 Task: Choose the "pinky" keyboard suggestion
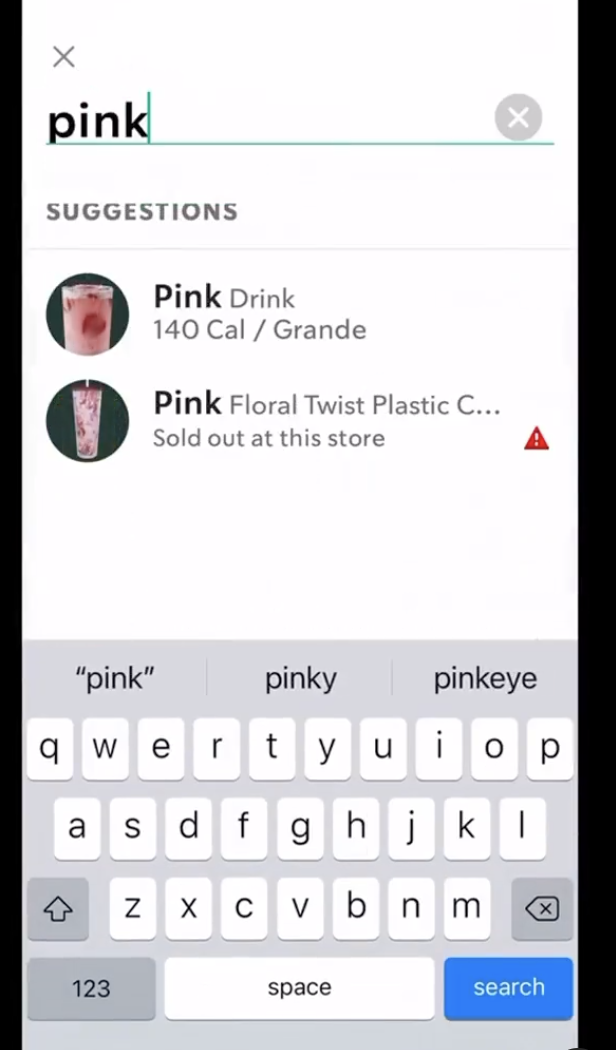tap(300, 679)
